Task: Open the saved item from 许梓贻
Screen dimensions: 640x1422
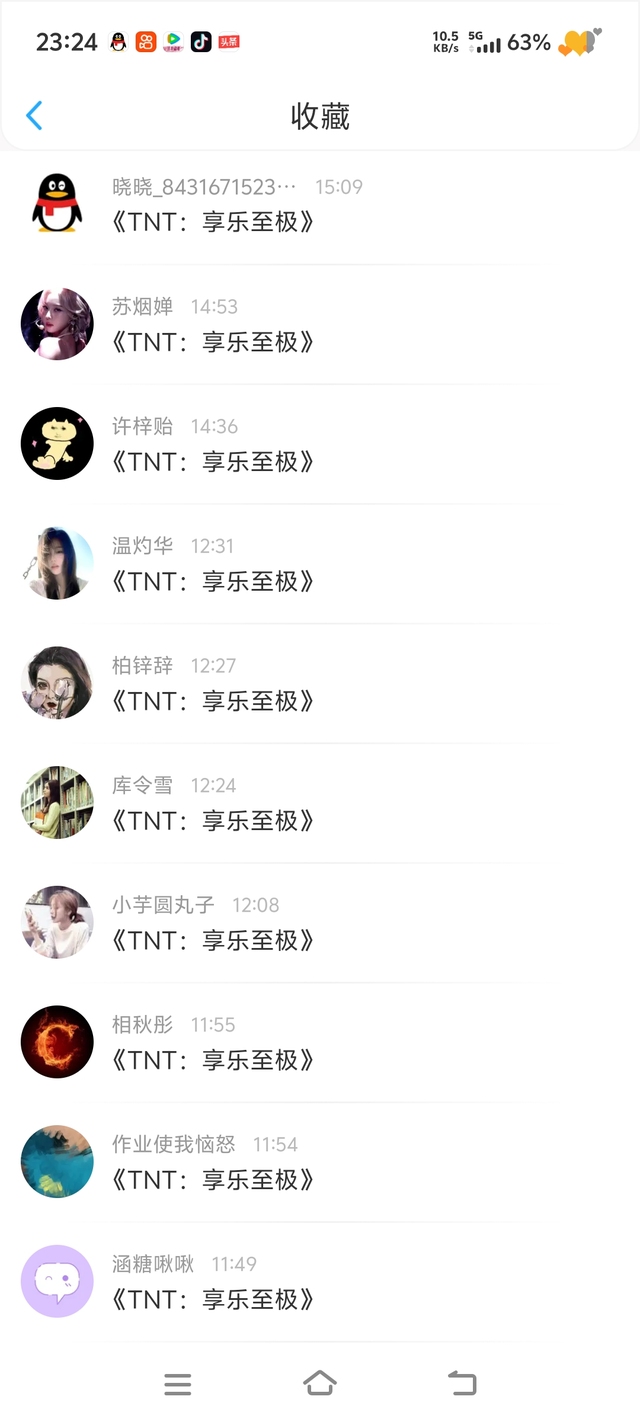Action: tap(320, 444)
